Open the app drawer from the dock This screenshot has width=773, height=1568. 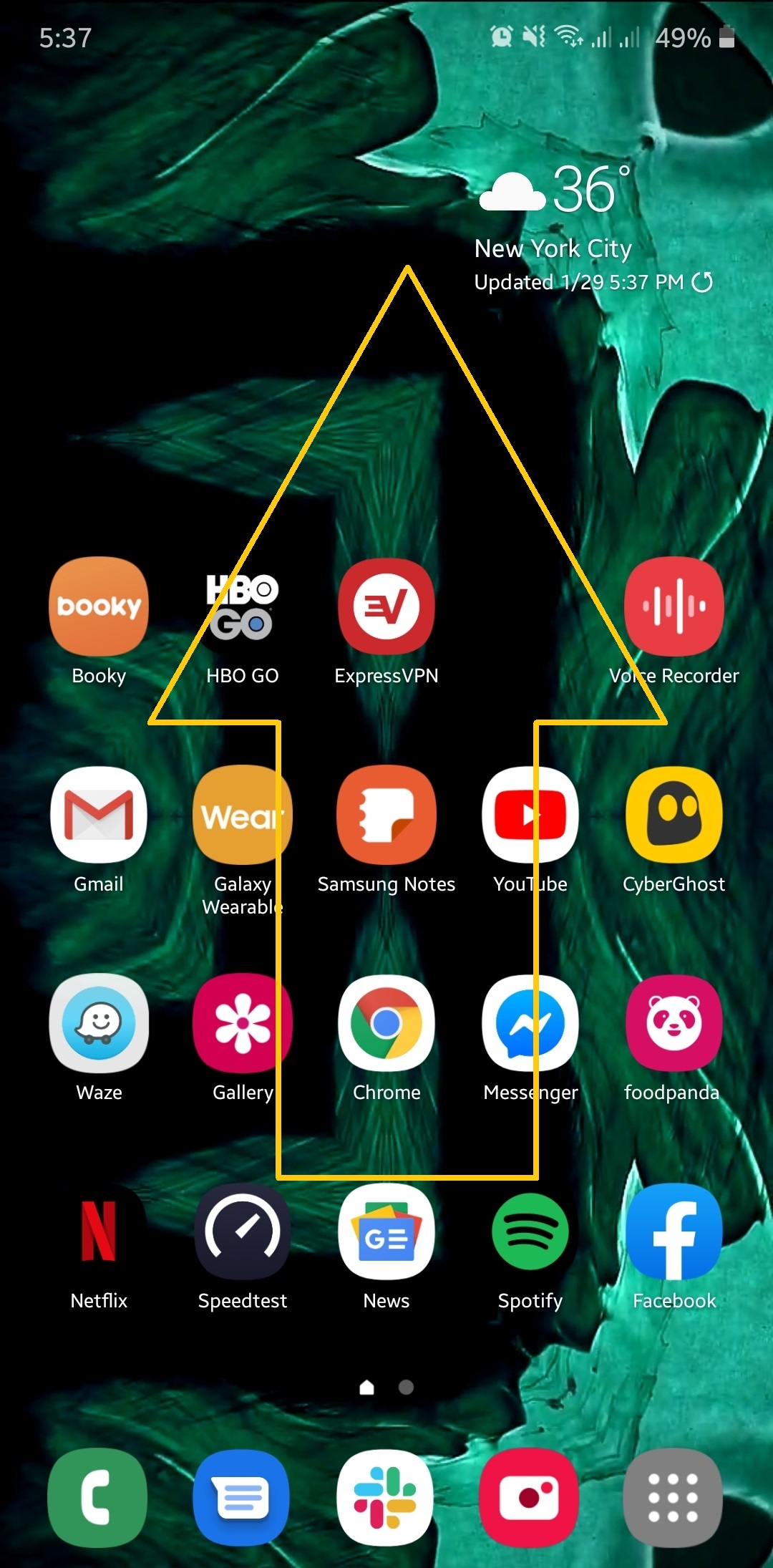(673, 1498)
